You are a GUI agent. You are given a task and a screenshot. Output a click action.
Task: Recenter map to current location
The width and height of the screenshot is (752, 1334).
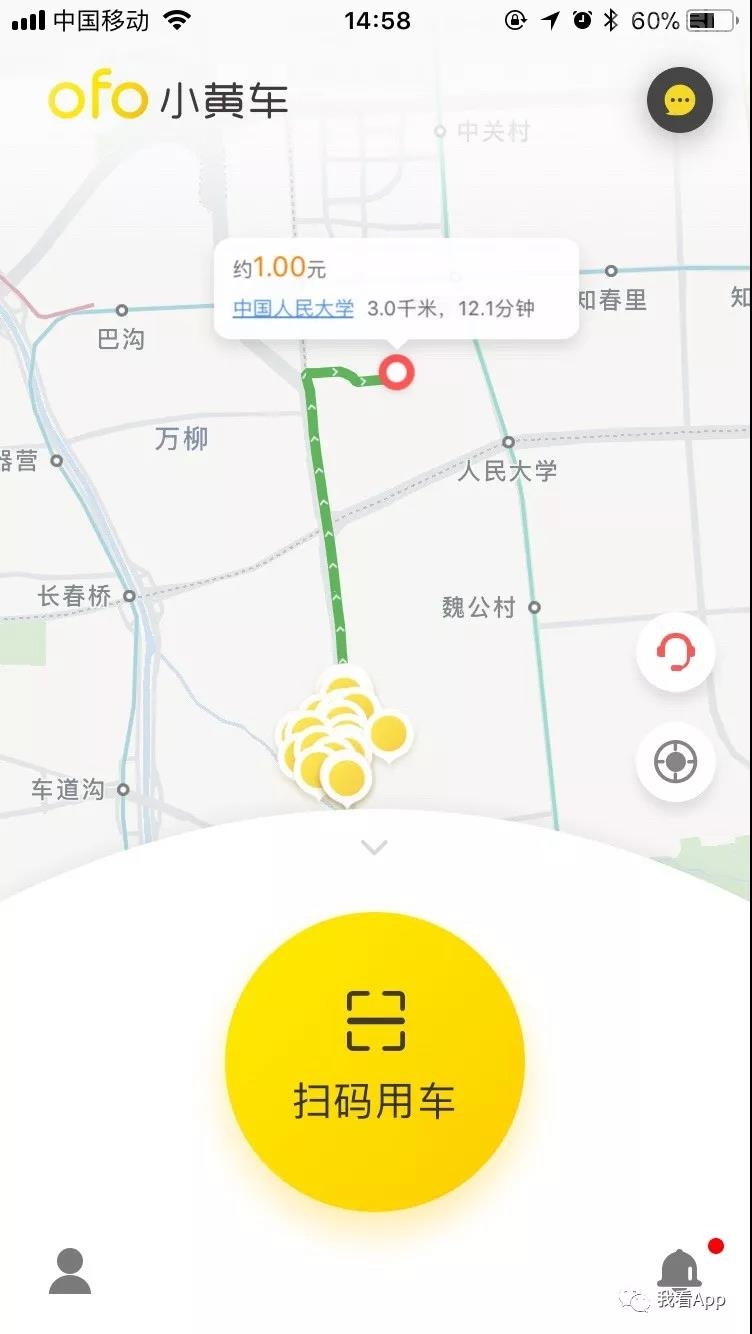click(x=676, y=763)
